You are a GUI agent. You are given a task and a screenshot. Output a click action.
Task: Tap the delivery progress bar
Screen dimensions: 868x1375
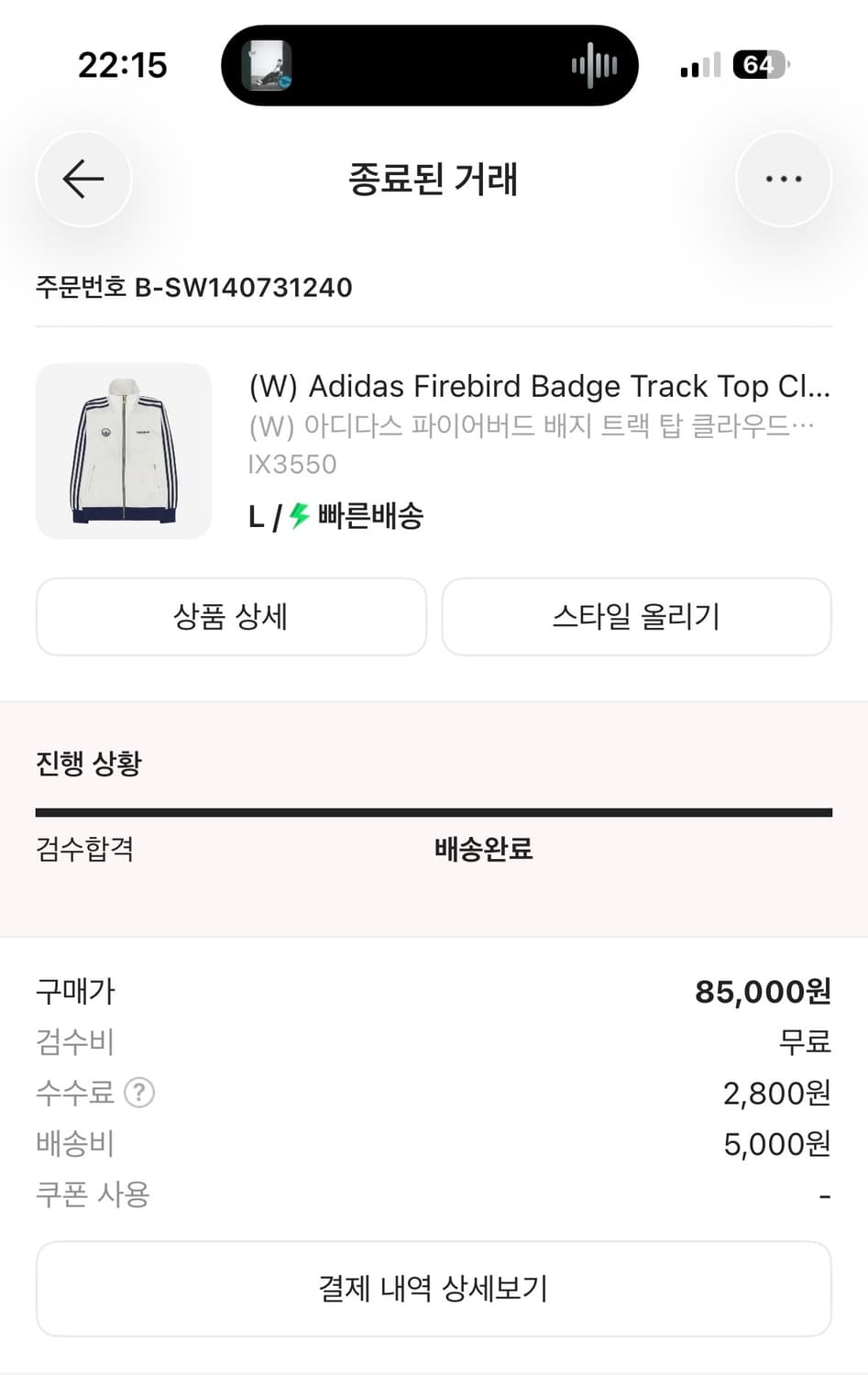434,810
